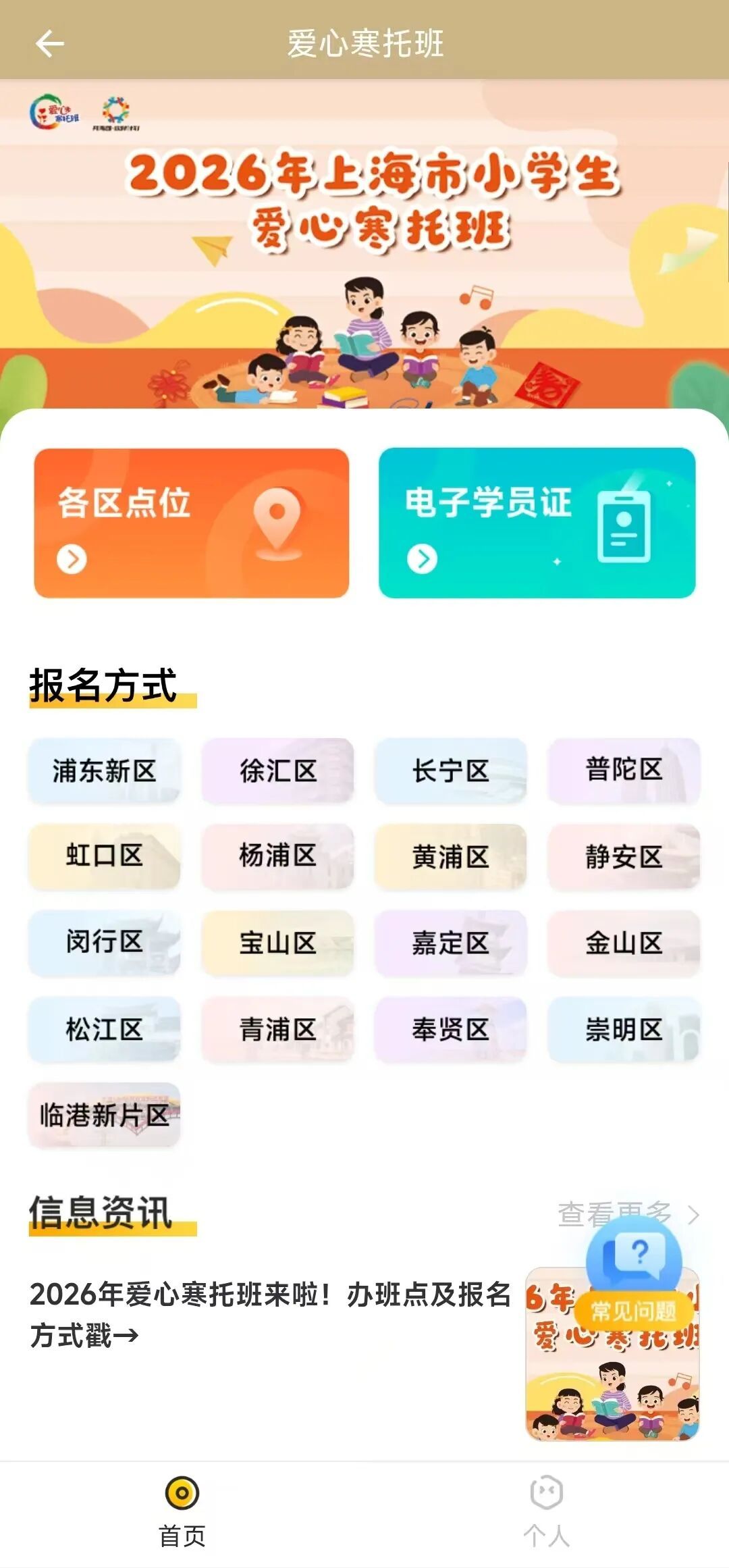Choose the 长宁区 chip

pos(450,770)
